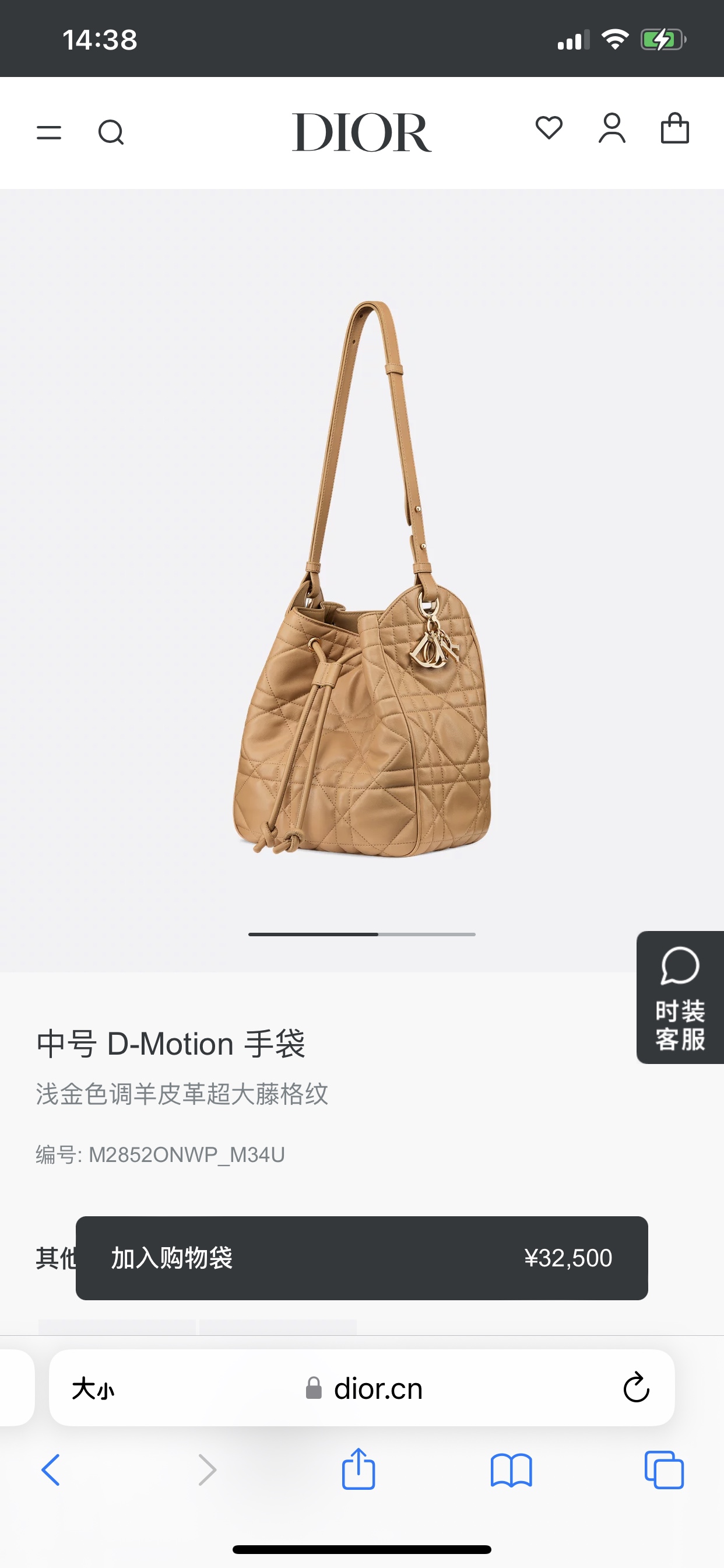Open the search icon

pos(111,132)
